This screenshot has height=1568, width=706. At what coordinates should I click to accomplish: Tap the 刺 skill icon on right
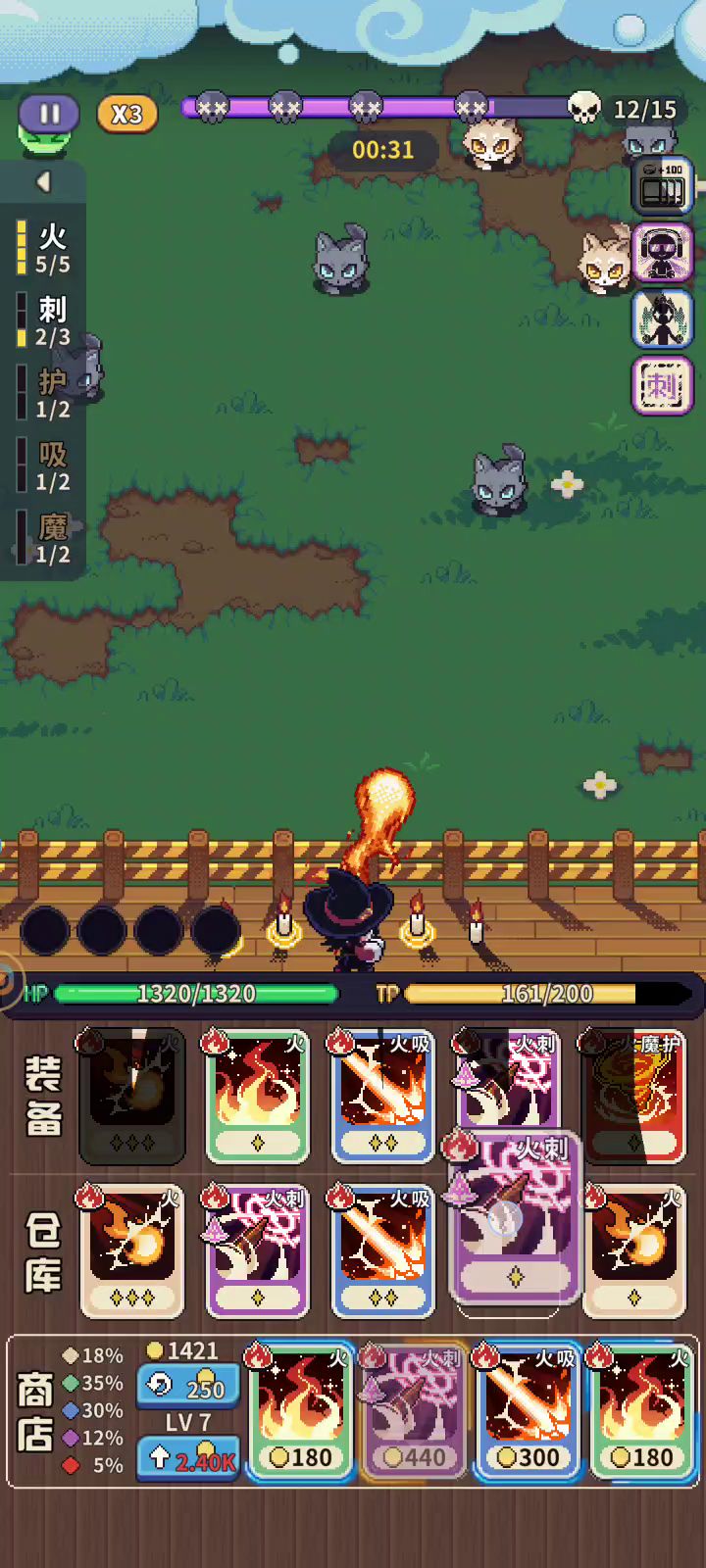[662, 385]
